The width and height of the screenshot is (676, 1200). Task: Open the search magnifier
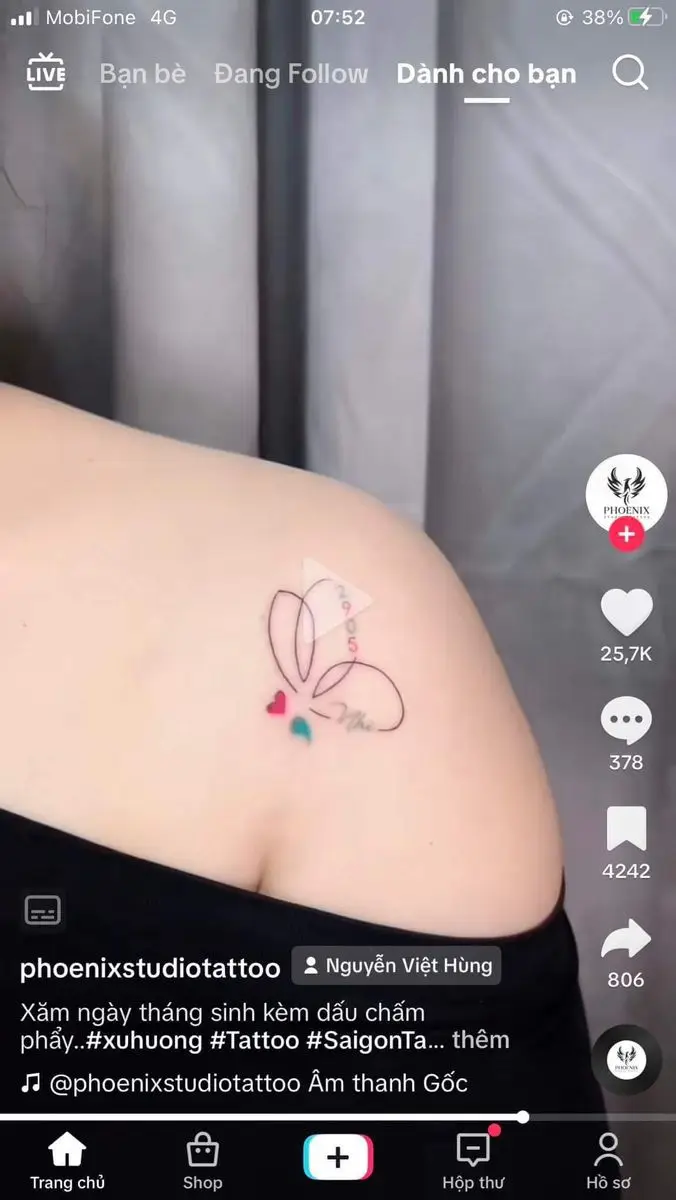(630, 73)
